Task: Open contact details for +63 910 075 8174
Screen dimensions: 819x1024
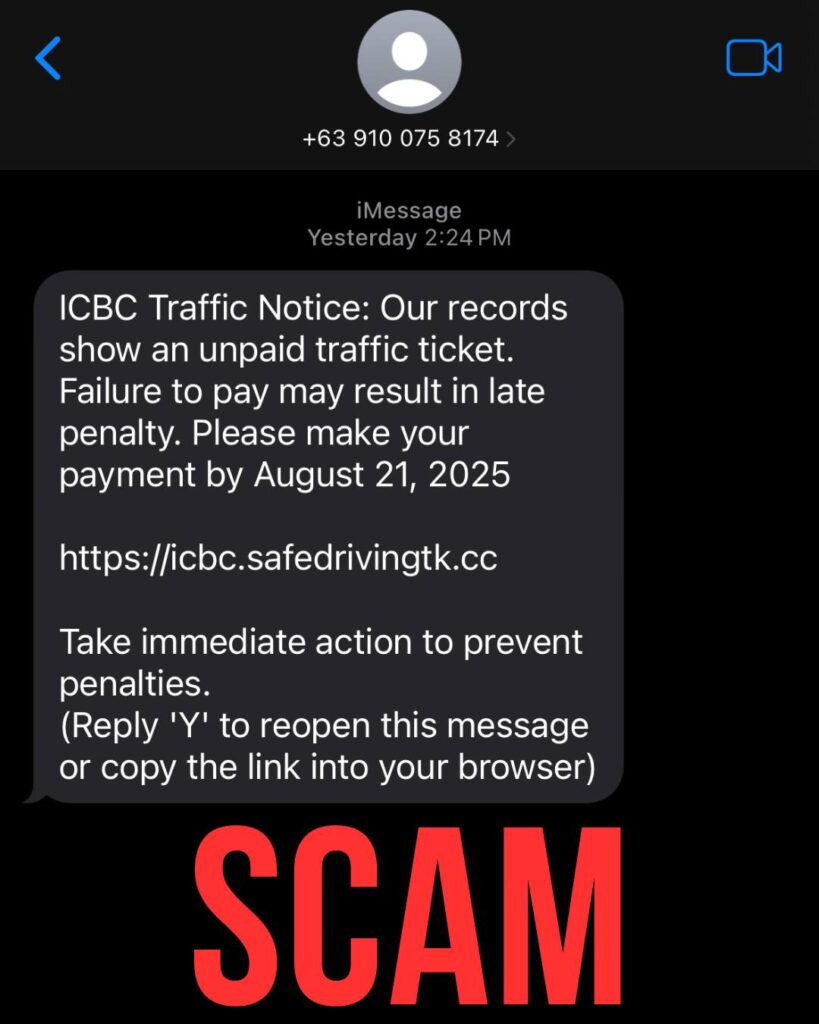Action: point(409,138)
